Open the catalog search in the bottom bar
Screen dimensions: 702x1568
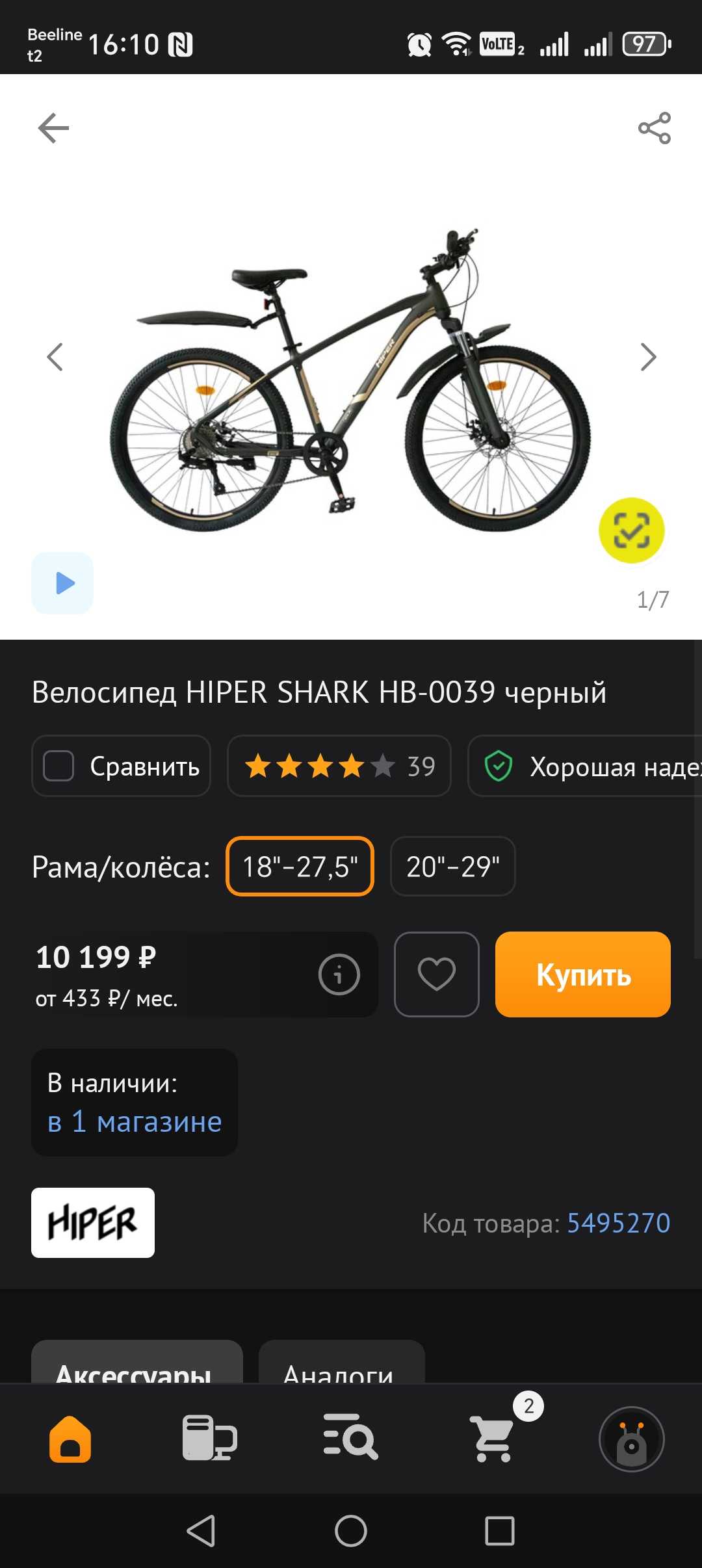tap(350, 1438)
